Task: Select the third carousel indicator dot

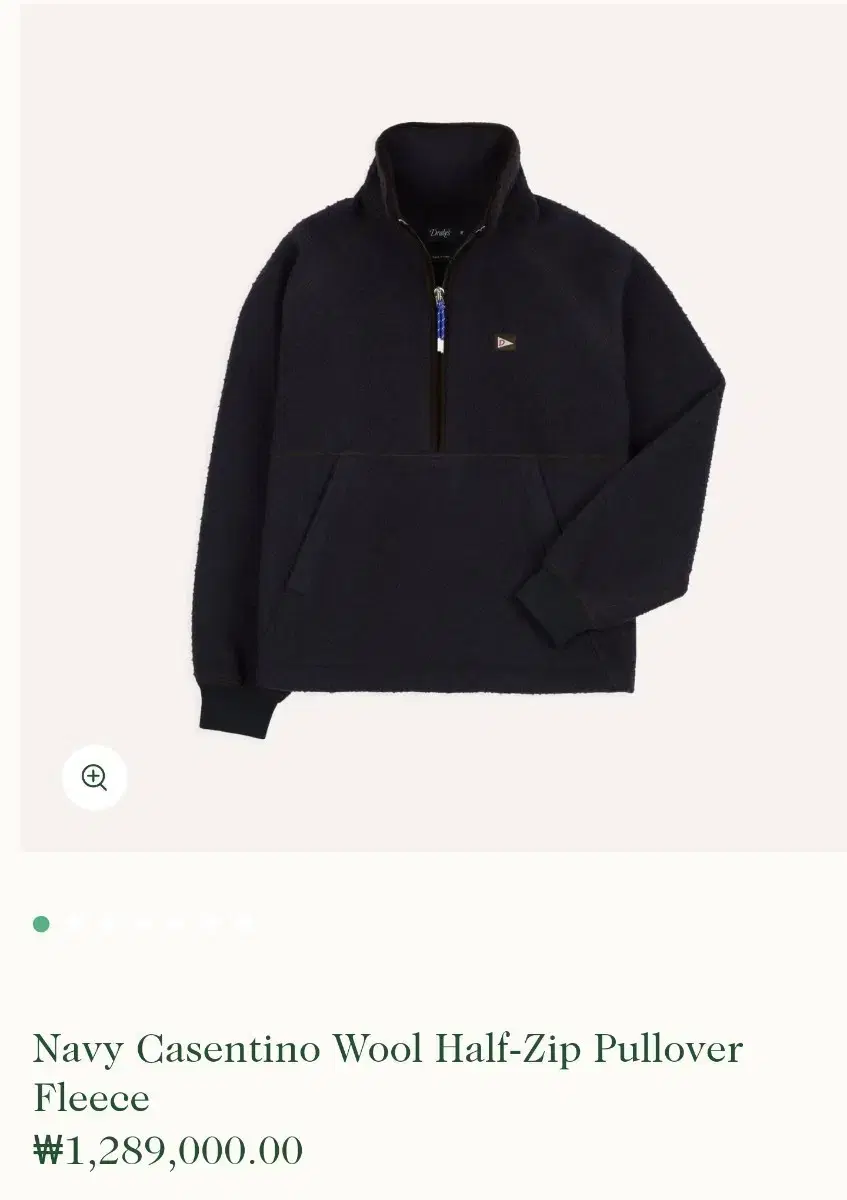Action: pos(106,926)
